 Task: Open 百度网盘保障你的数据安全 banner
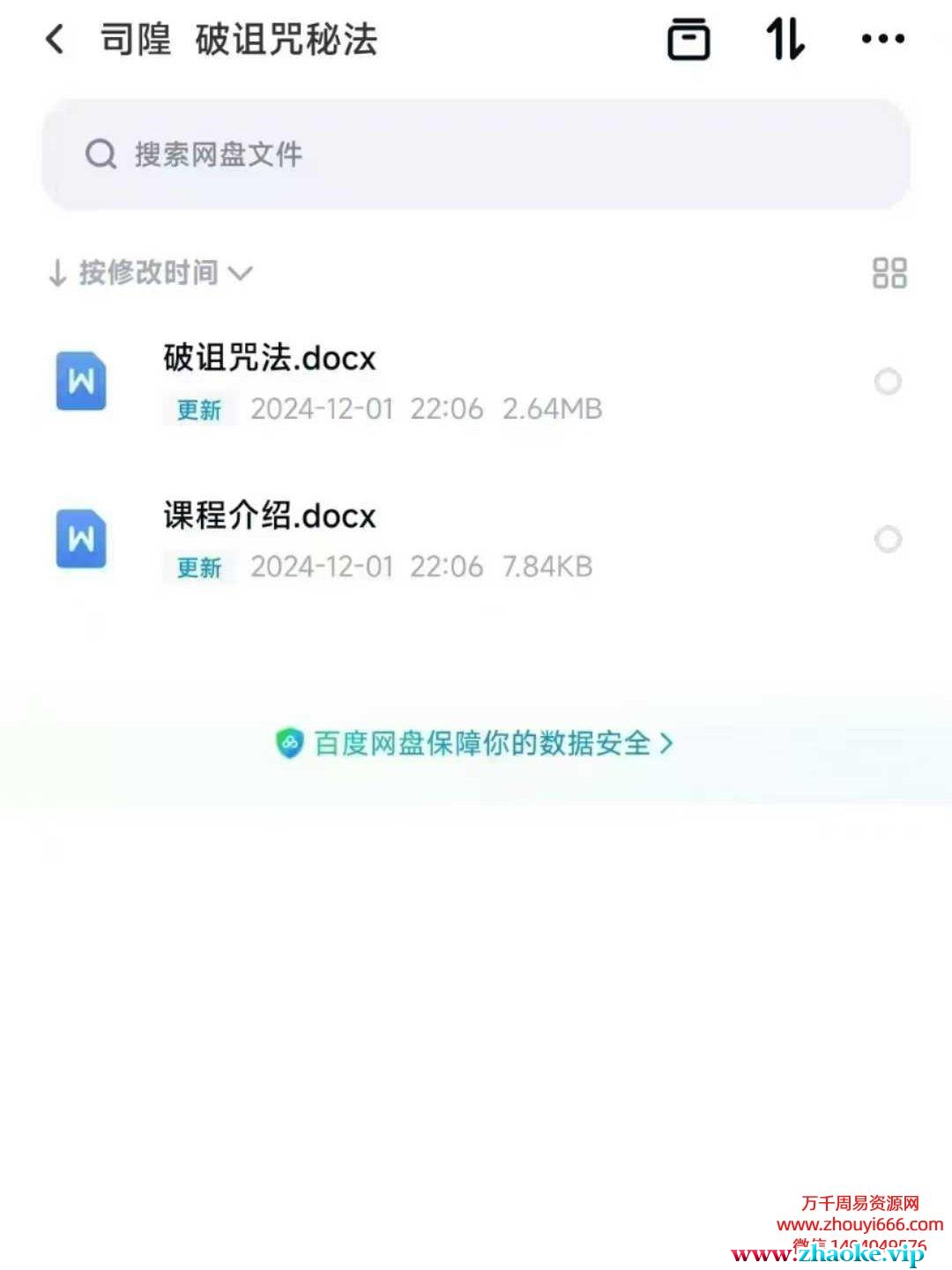click(480, 743)
